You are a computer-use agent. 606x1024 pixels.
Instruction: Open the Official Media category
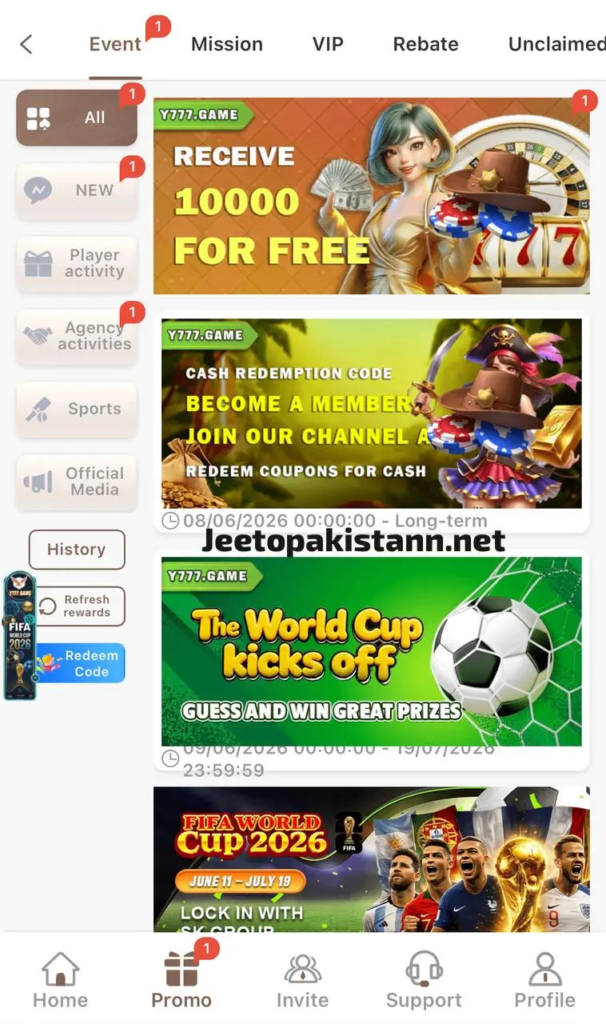77,481
